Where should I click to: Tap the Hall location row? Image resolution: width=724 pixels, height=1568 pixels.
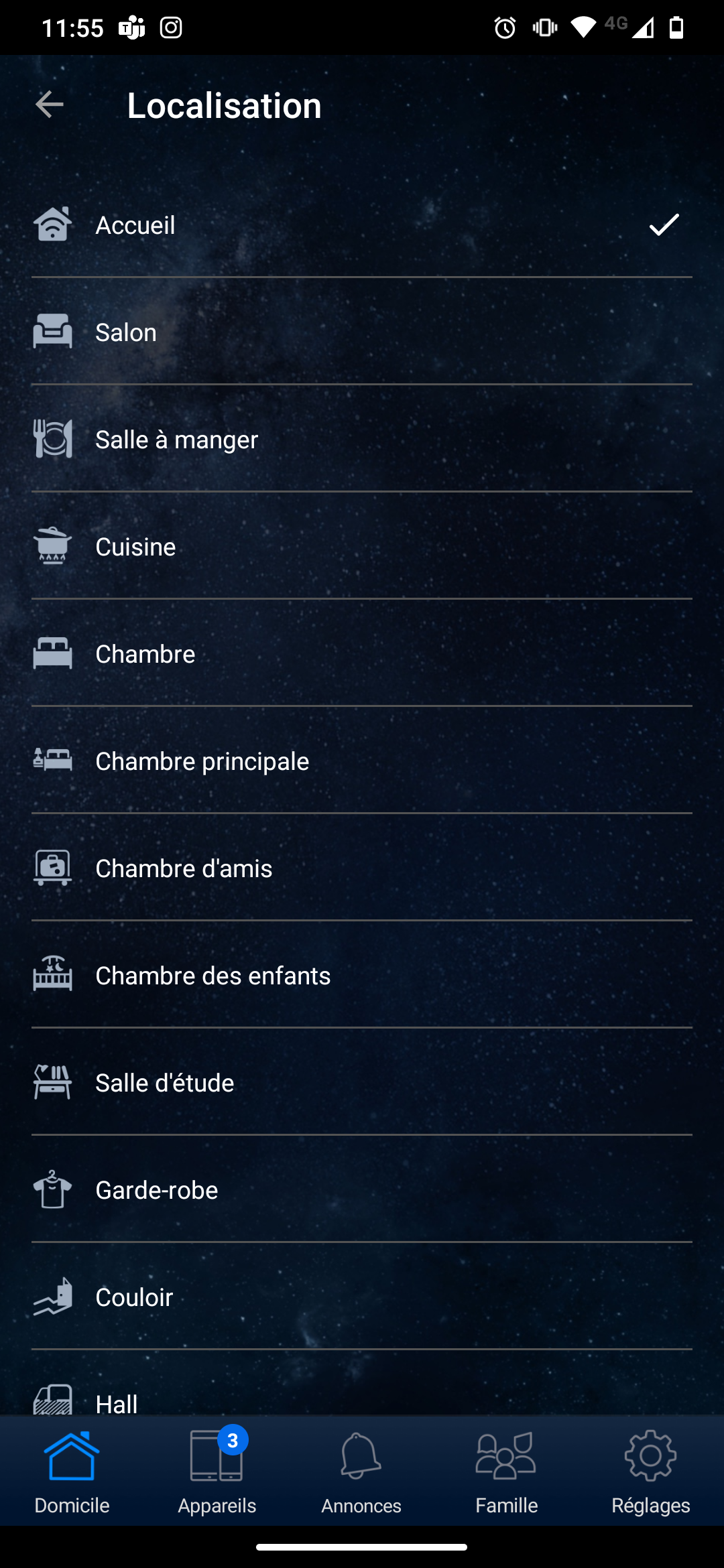click(x=362, y=1383)
